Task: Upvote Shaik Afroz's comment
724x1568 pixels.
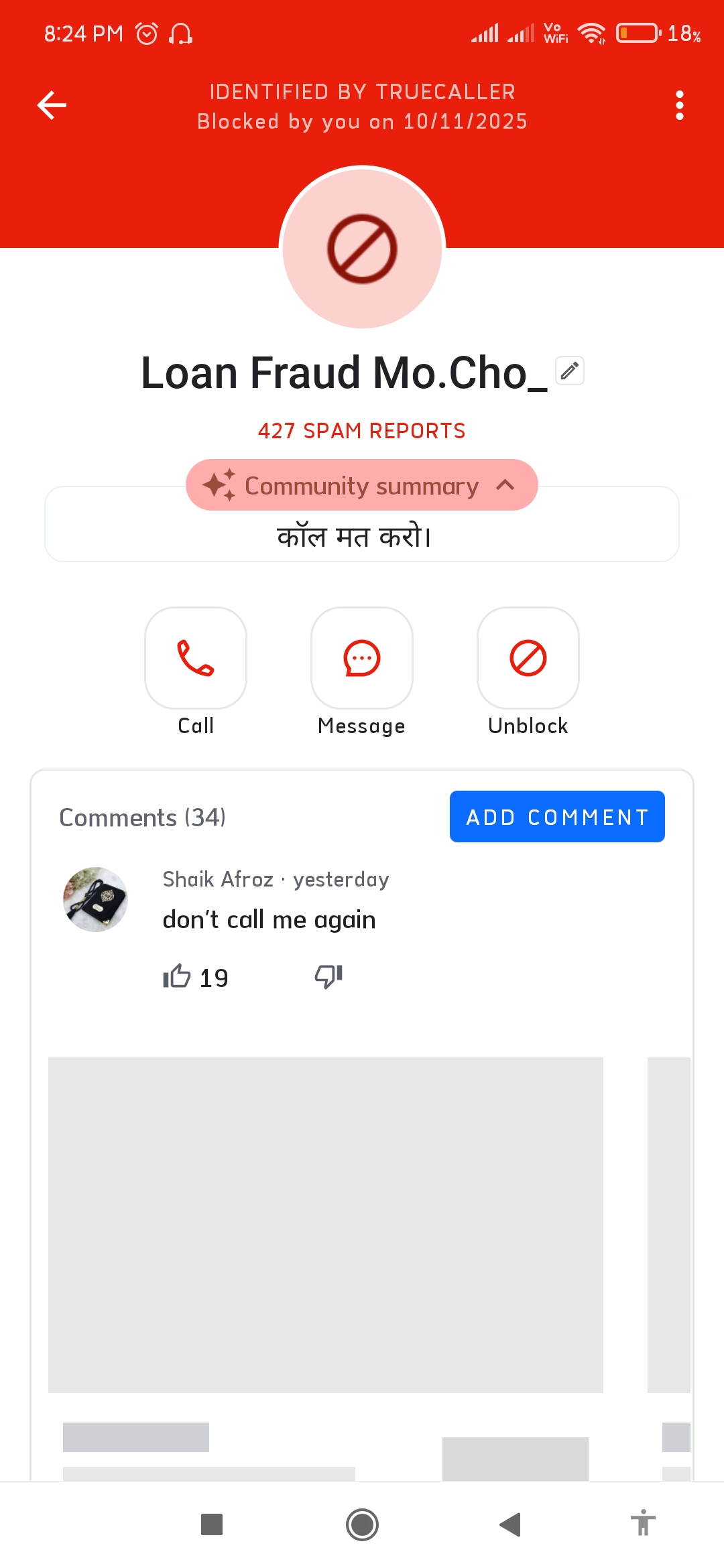Action: point(177,976)
